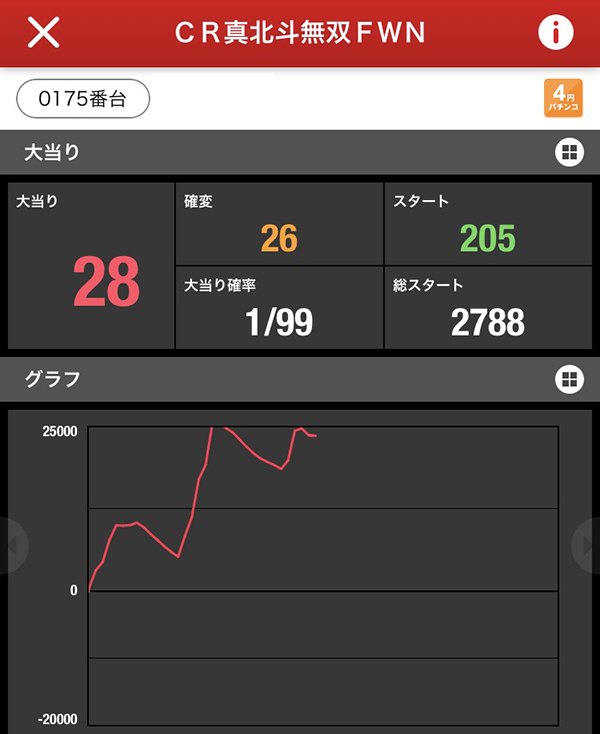
Task: Open the grid icon in 大当り section
Action: point(567,153)
